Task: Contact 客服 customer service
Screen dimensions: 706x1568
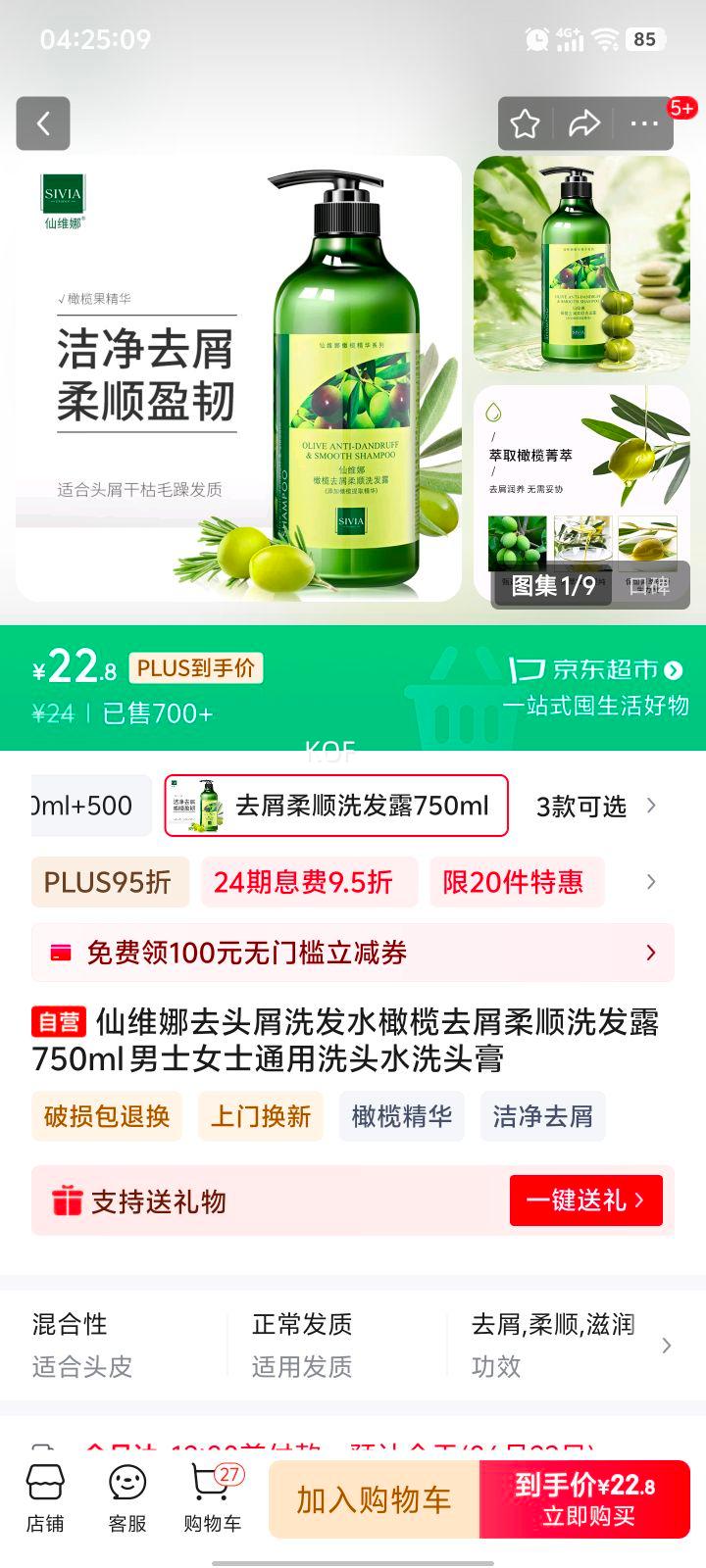Action: click(127, 1499)
